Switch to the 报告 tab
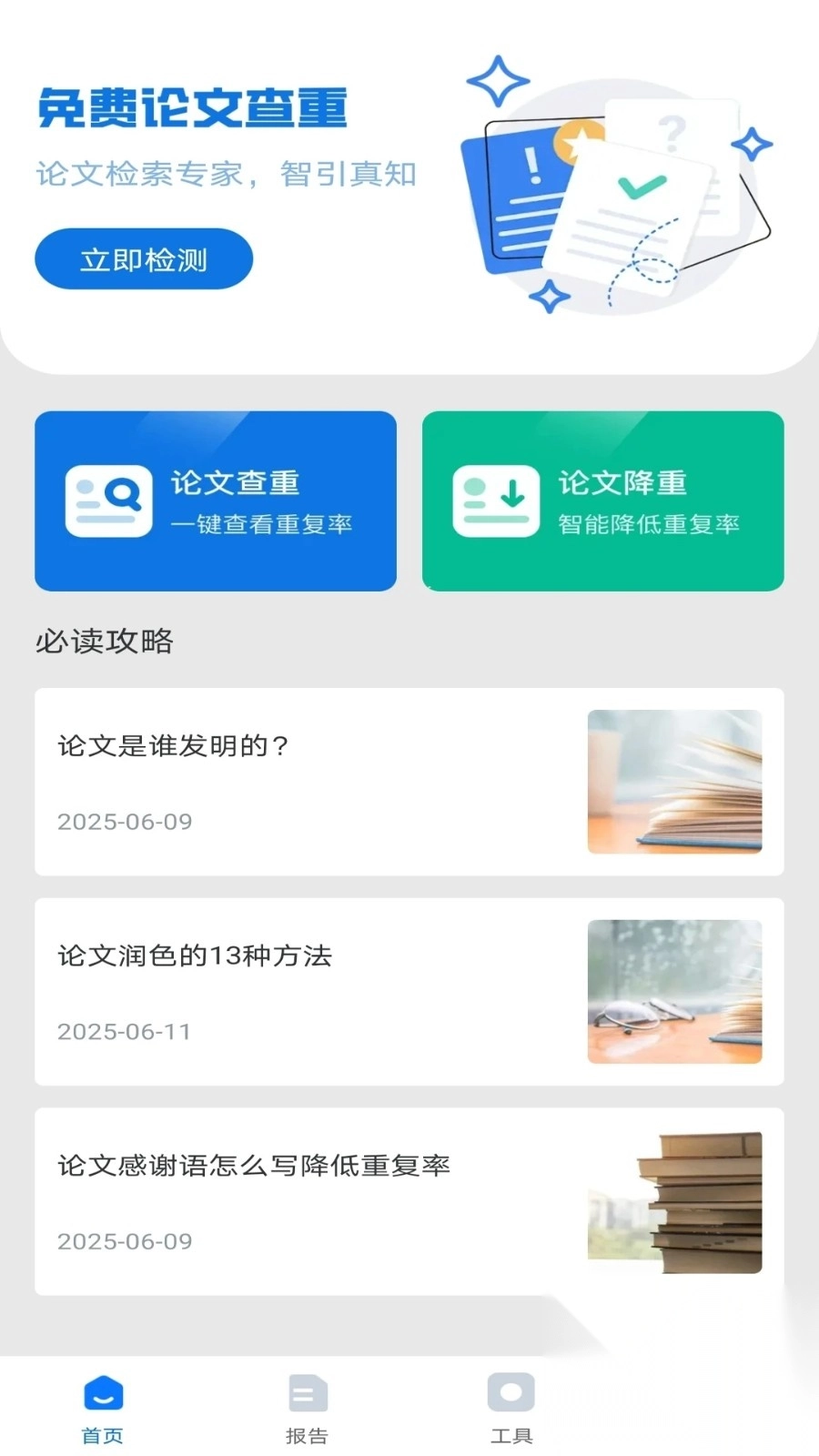The height and width of the screenshot is (1456, 819). coord(307,1406)
